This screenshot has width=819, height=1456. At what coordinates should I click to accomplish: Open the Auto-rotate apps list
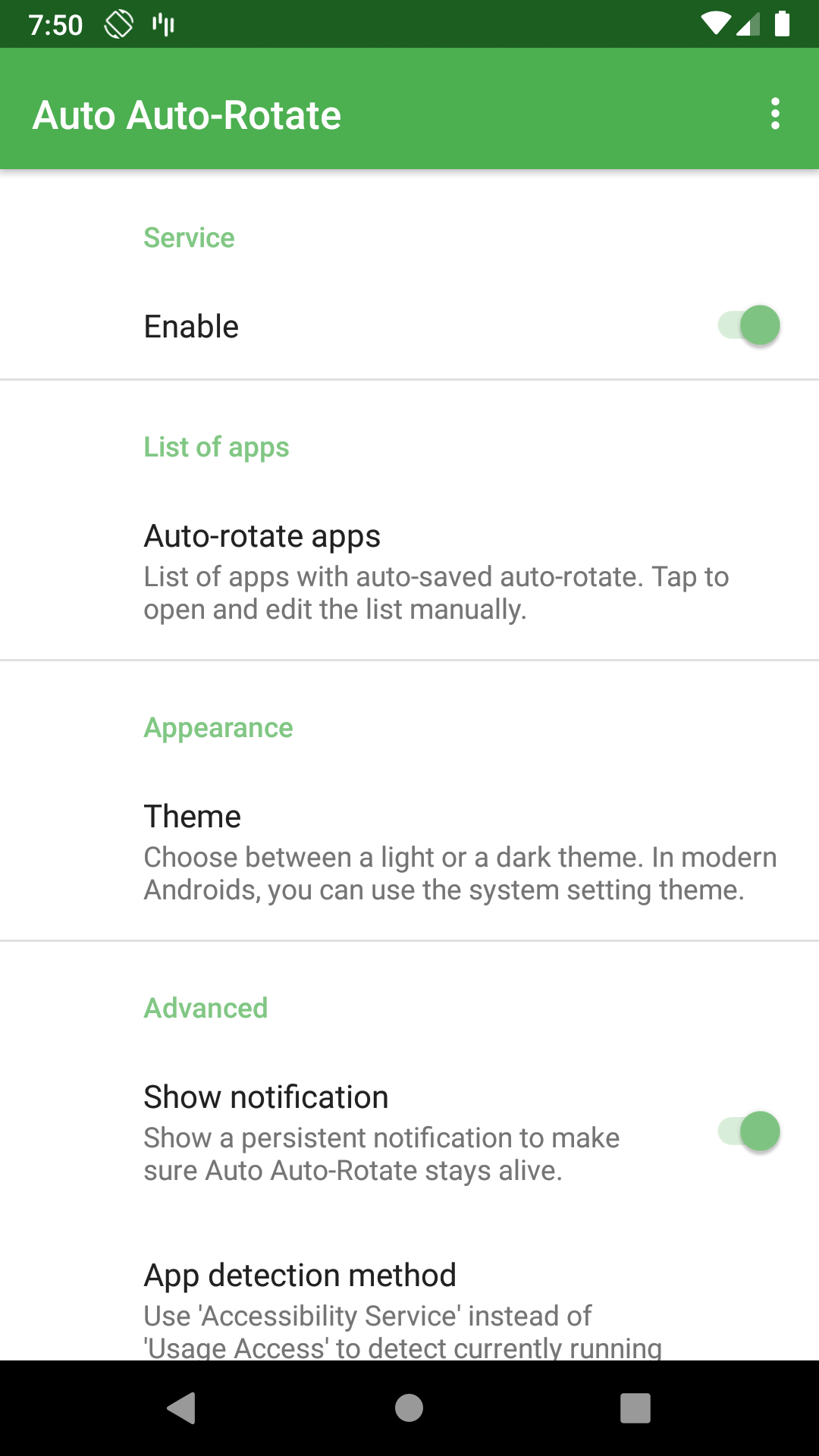409,571
